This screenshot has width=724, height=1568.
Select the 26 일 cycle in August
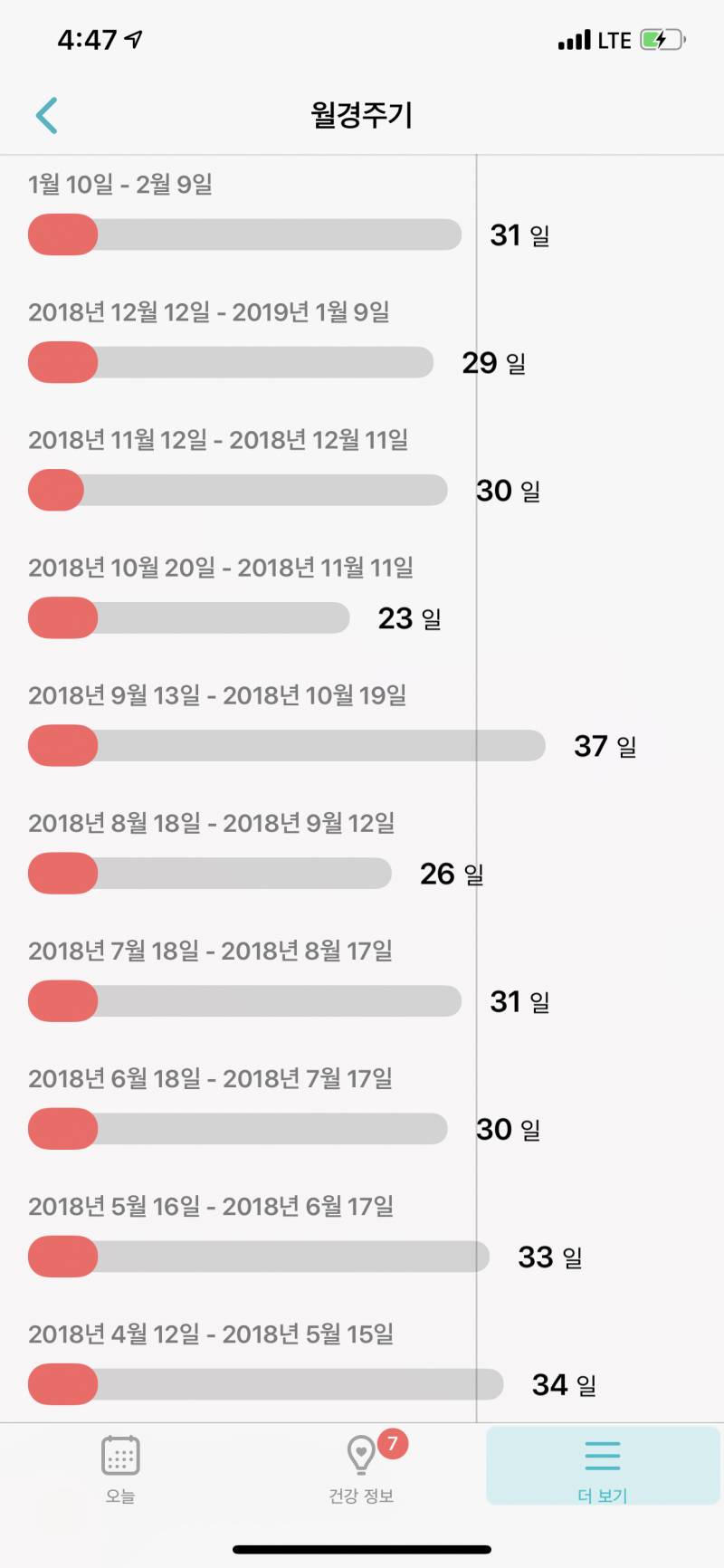(x=210, y=873)
